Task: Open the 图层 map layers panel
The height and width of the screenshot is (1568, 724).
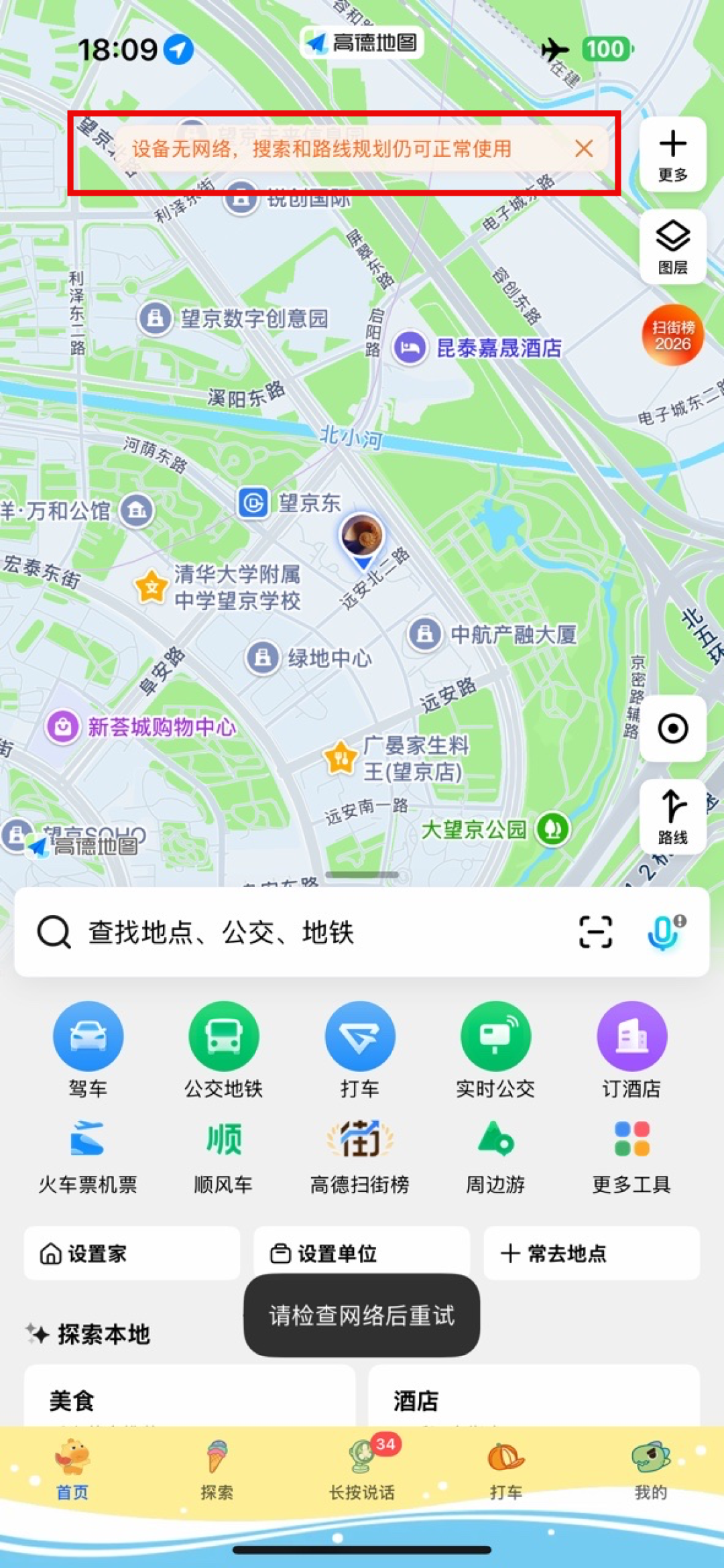Action: click(673, 246)
